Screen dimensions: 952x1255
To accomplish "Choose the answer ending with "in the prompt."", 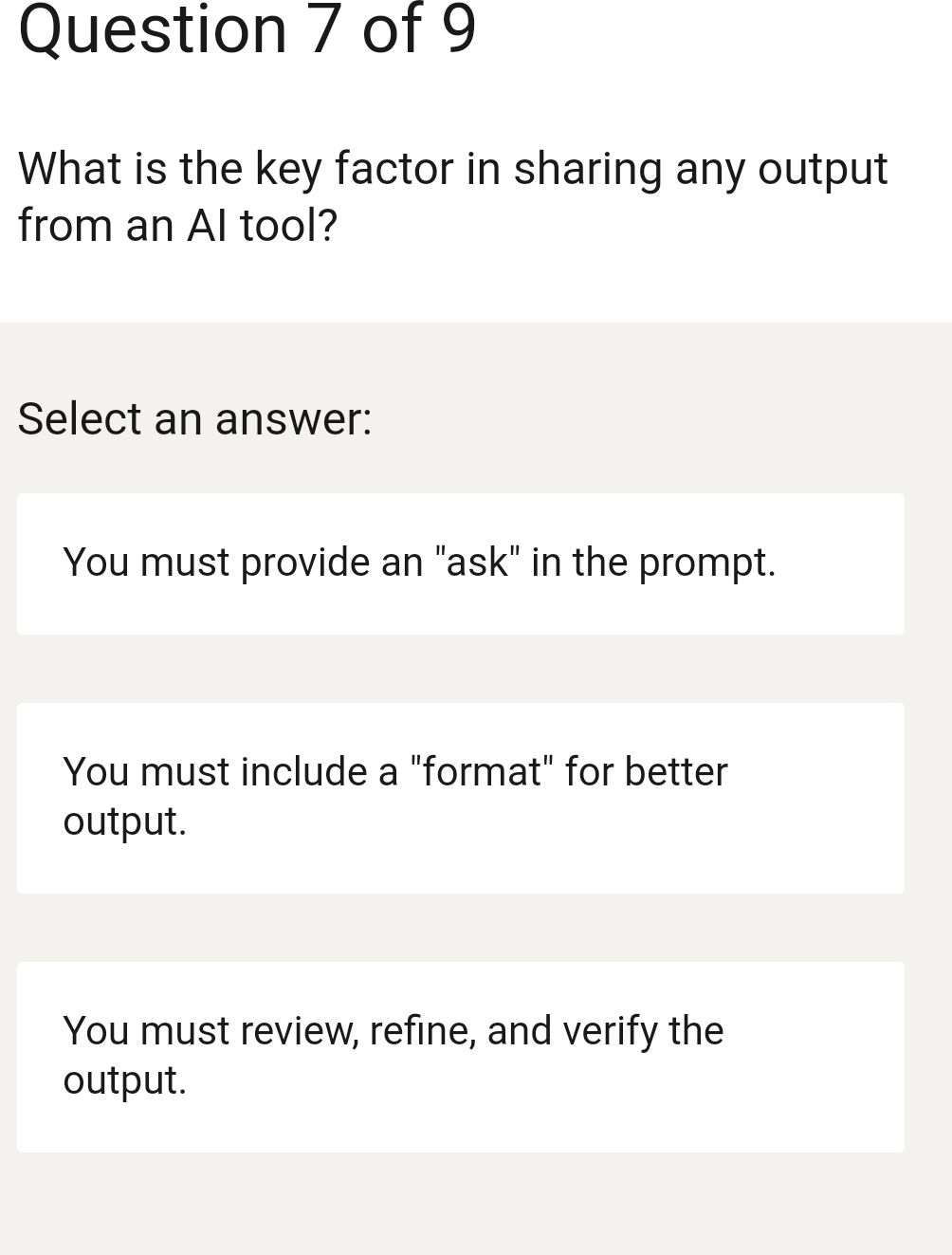I will point(461,563).
